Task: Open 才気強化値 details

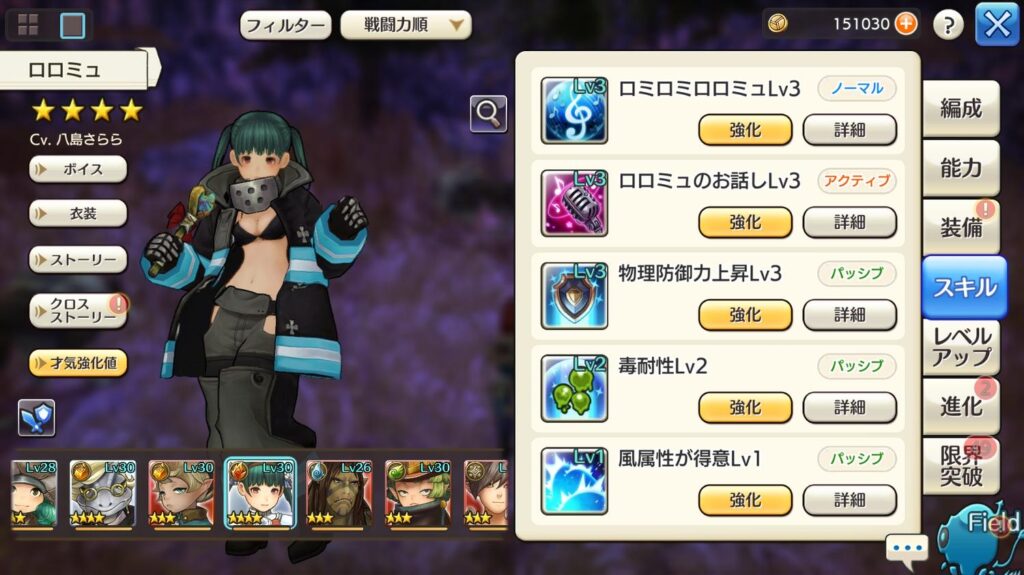Action: tap(78, 363)
